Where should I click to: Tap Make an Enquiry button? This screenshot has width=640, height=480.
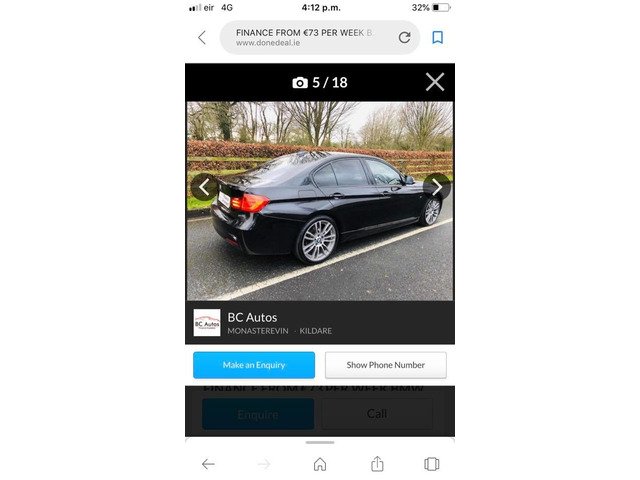point(253,365)
